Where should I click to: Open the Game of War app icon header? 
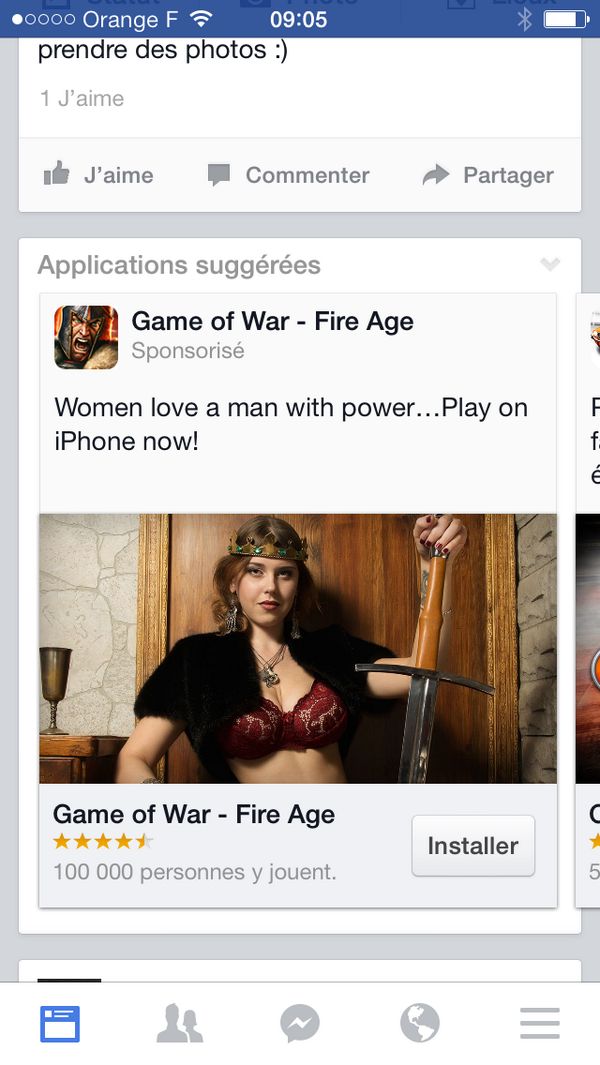(x=86, y=337)
